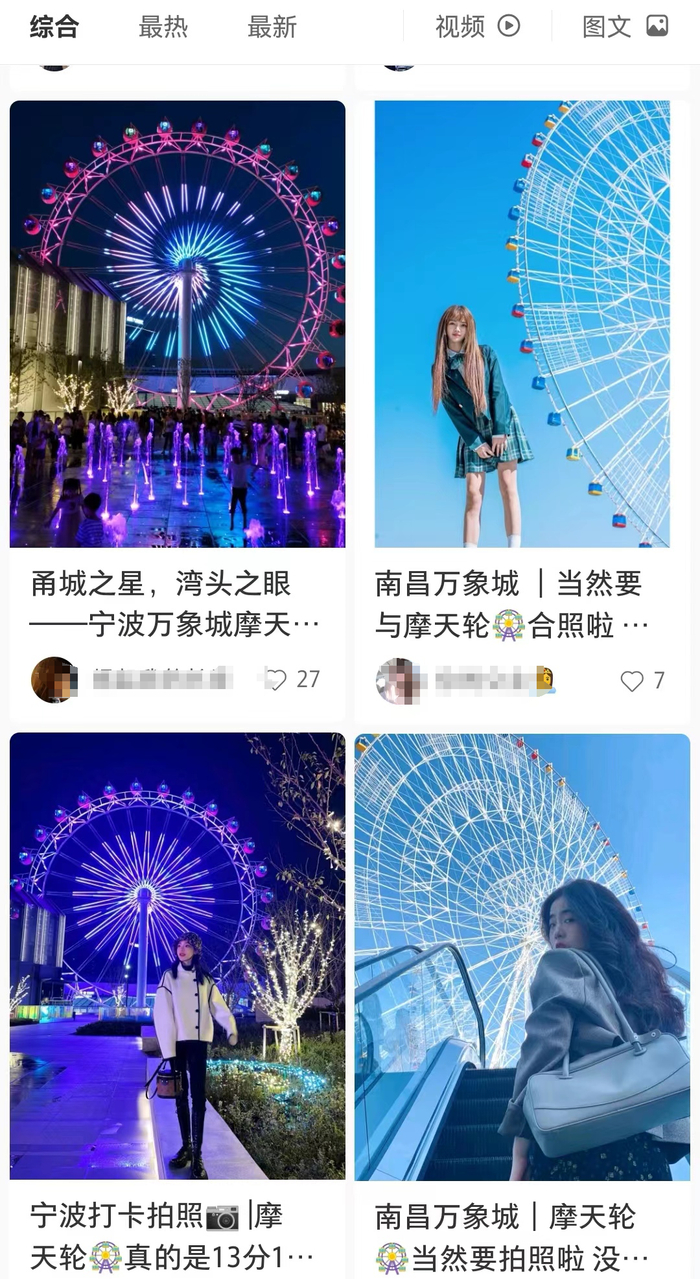Switch to the 综合 tab

tap(54, 27)
